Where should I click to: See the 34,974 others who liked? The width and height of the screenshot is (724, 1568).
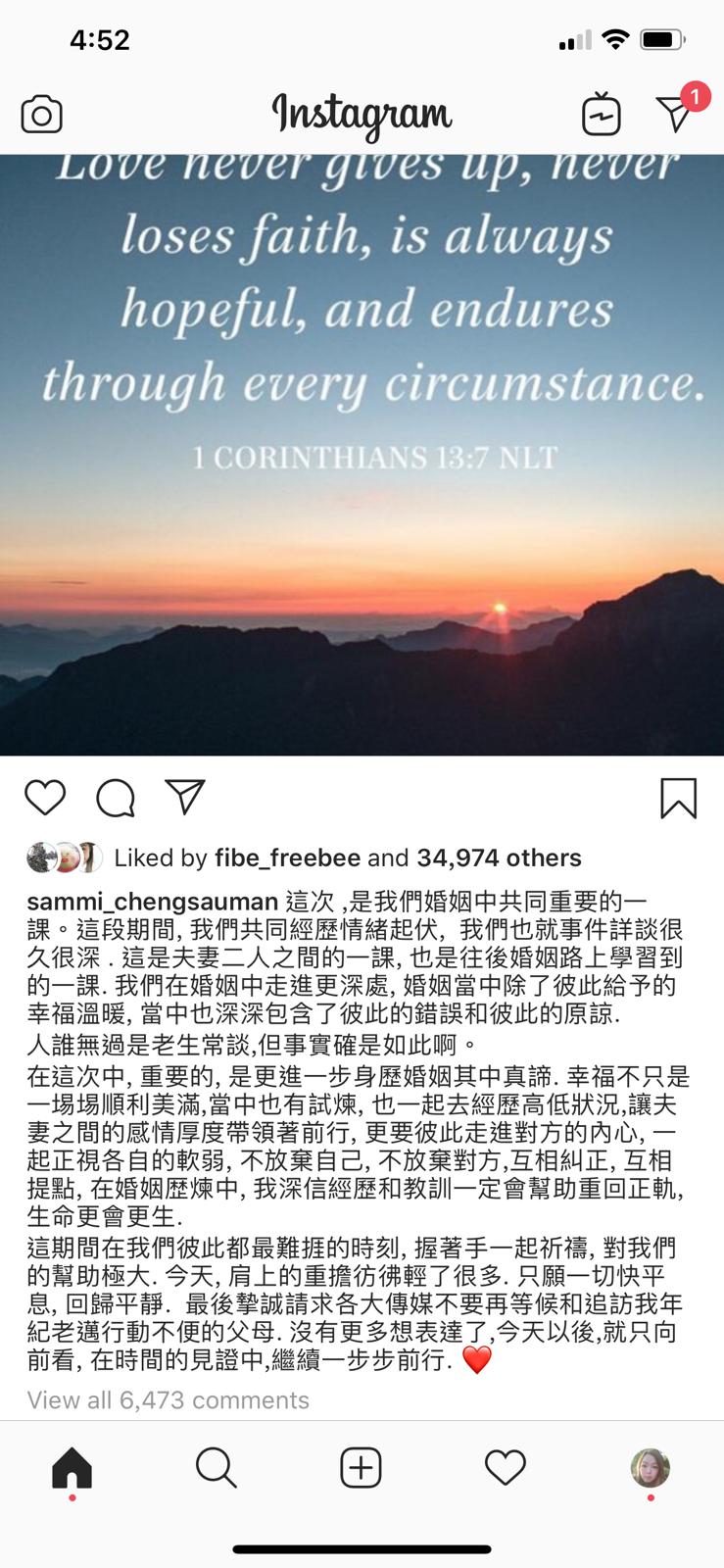tap(499, 858)
